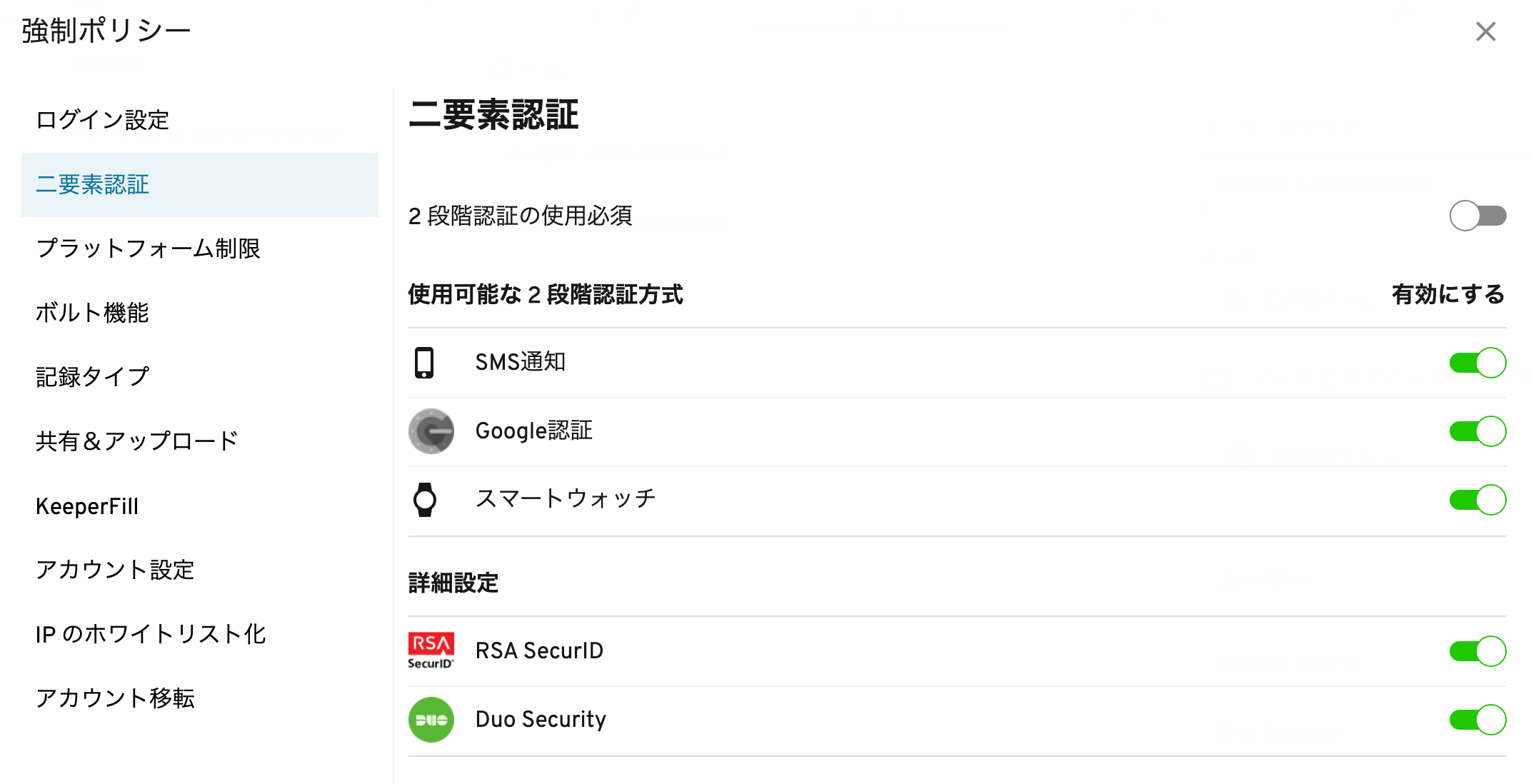Open 共有＆アップロード section
The width and height of the screenshot is (1531, 784).
click(x=136, y=441)
